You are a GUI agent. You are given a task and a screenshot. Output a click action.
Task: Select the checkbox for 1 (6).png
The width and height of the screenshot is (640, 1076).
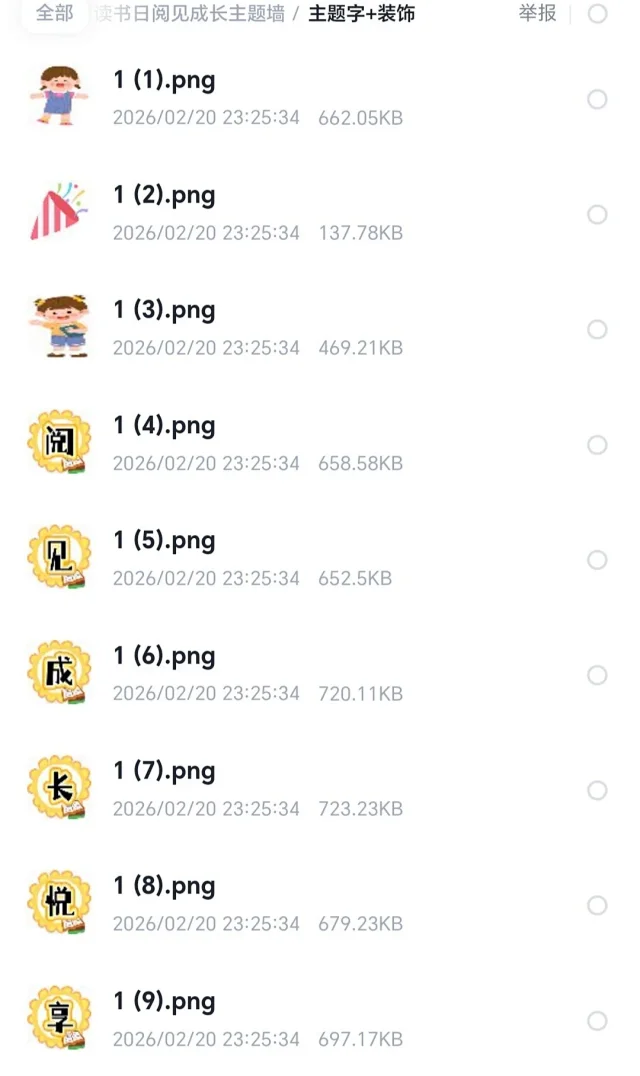(597, 675)
